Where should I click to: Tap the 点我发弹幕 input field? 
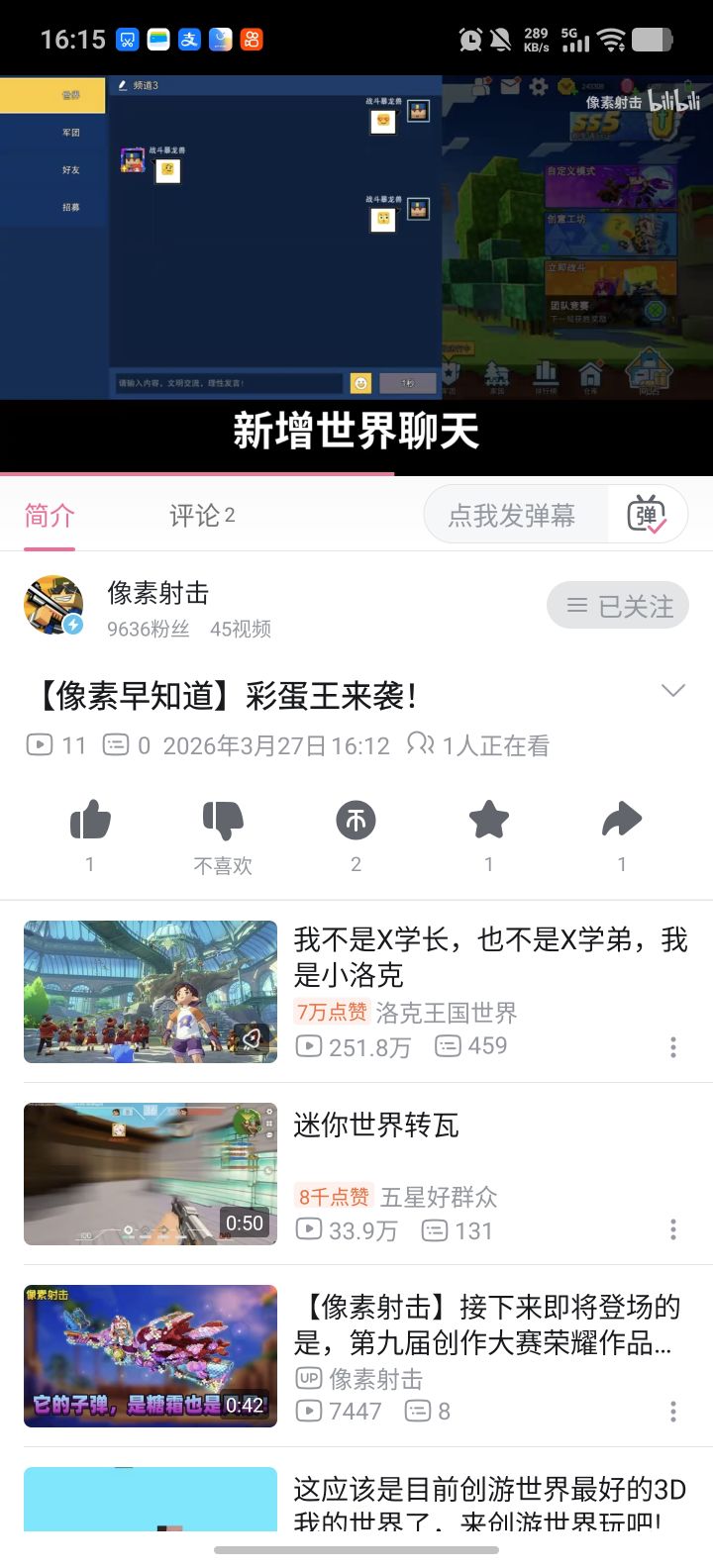515,514
